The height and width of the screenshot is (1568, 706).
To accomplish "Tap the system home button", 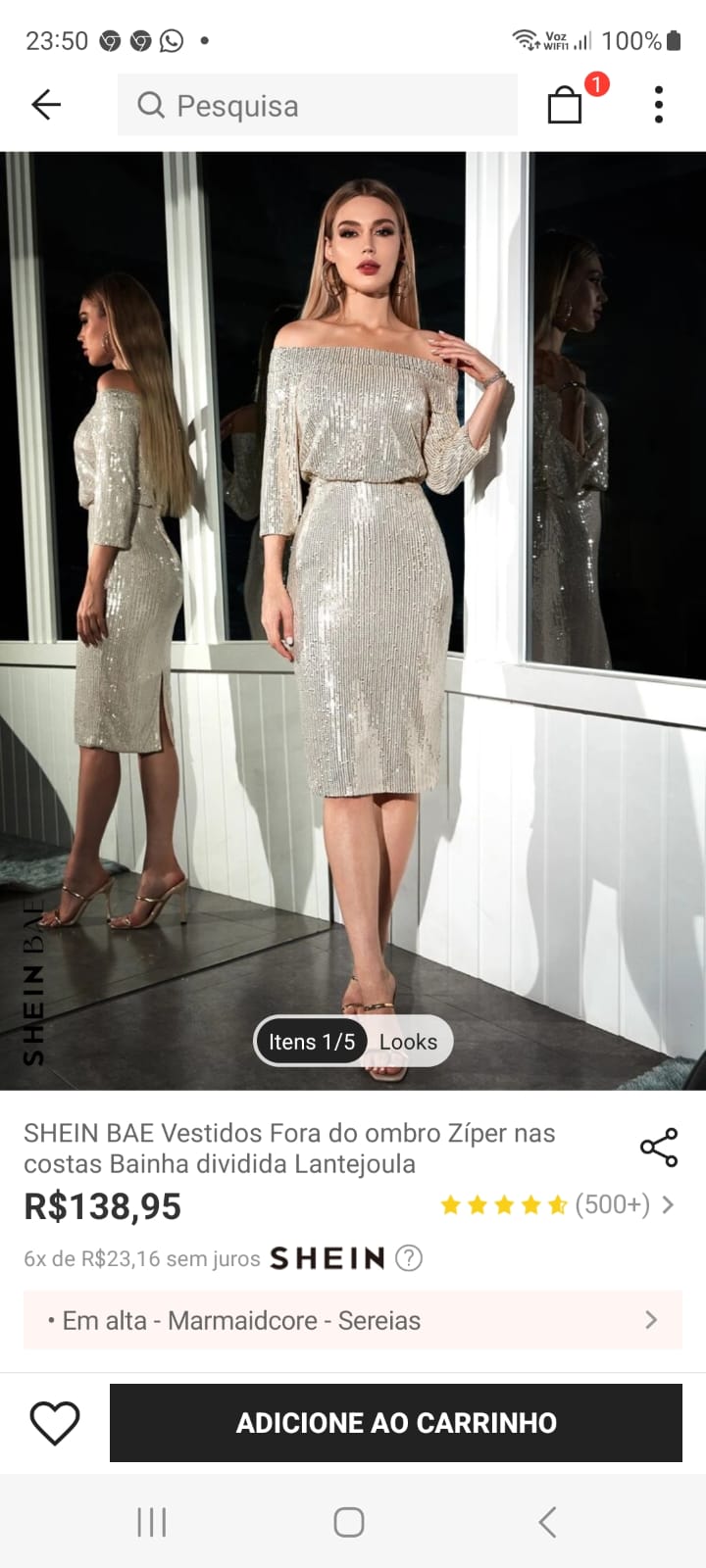I will coord(349,1522).
